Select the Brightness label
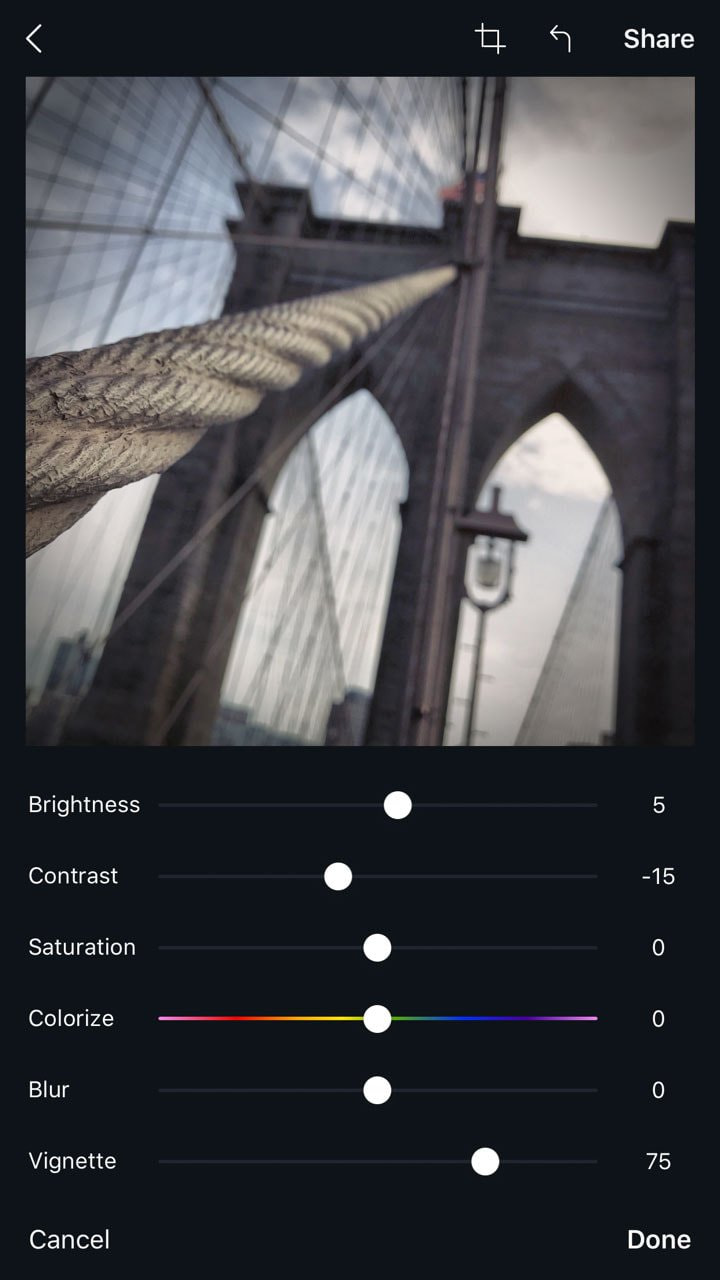Screen dimensions: 720x1280 83,804
